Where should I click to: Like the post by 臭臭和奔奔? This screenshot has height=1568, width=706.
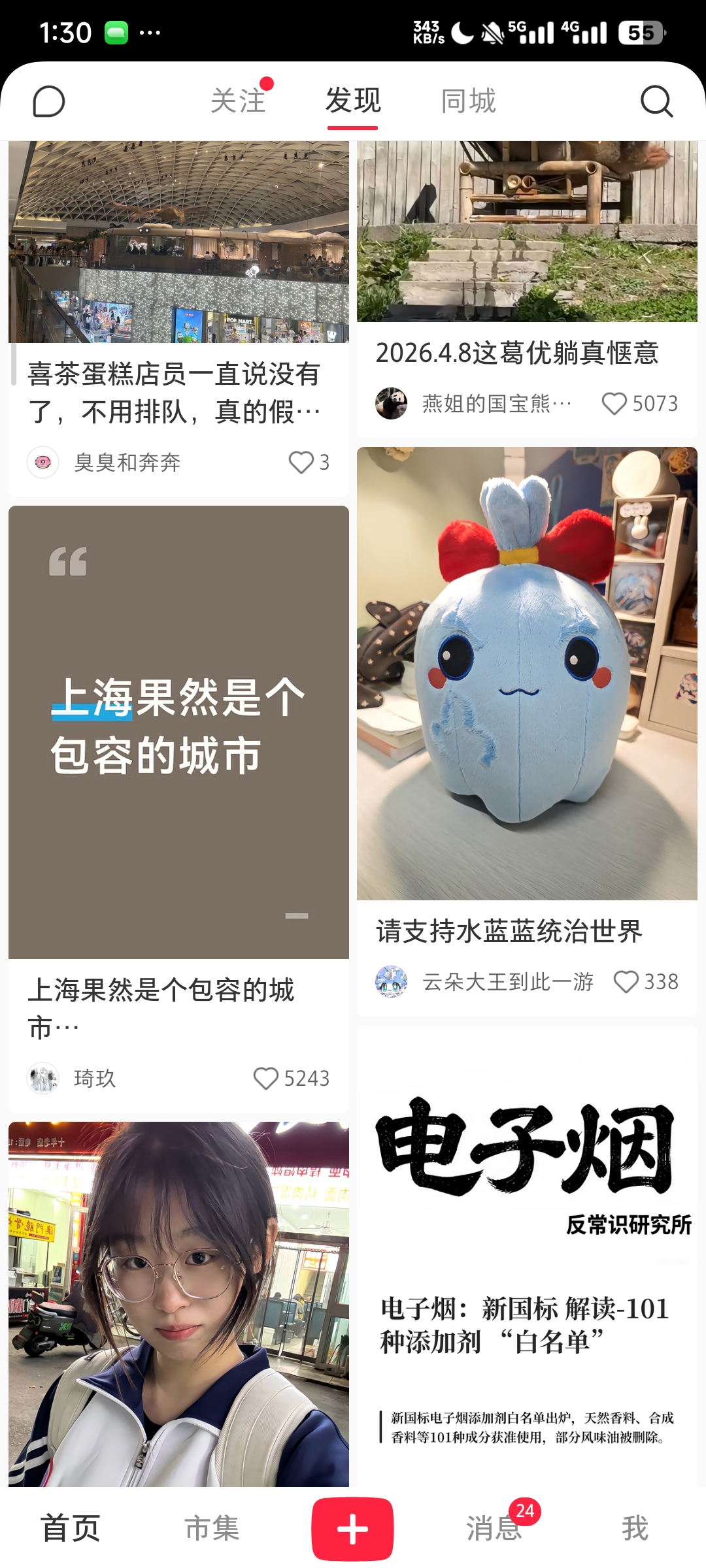tap(301, 463)
